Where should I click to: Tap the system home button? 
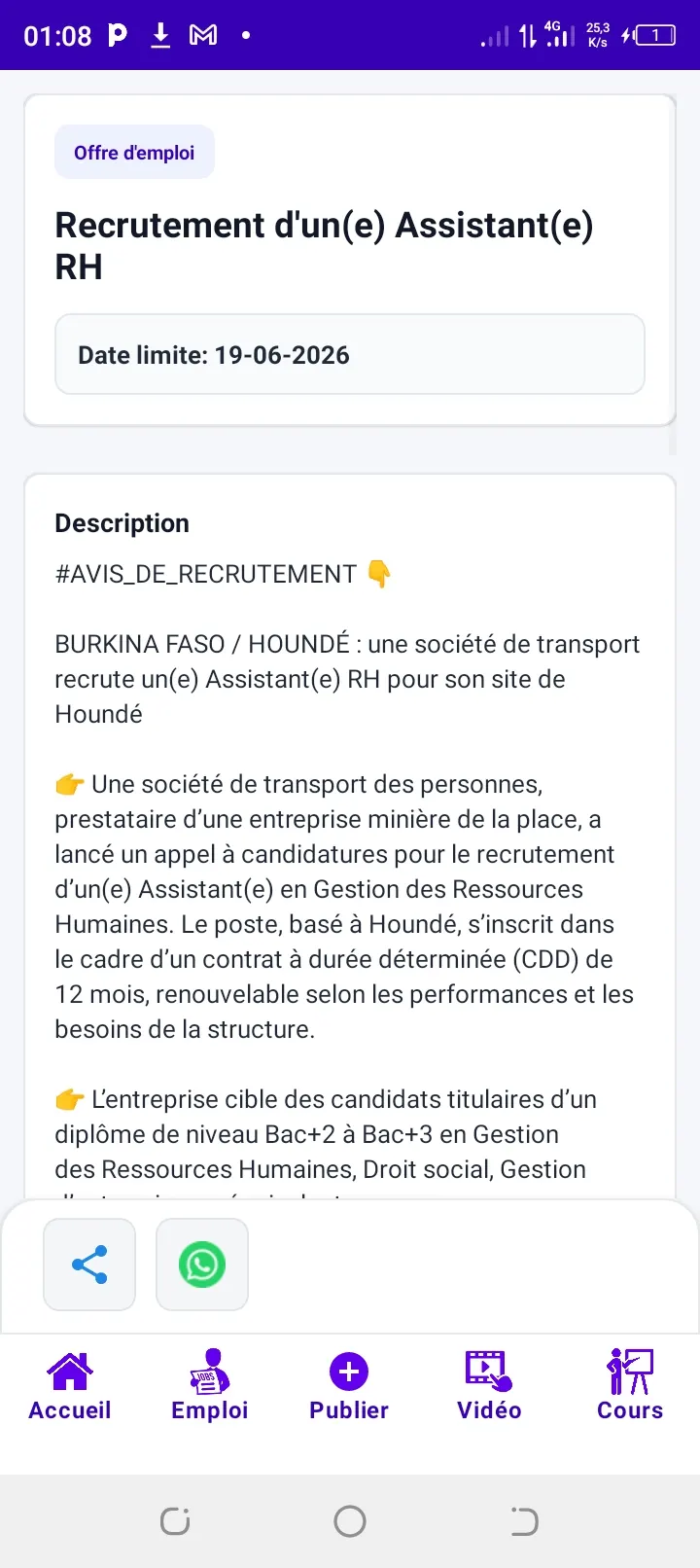click(x=350, y=1520)
